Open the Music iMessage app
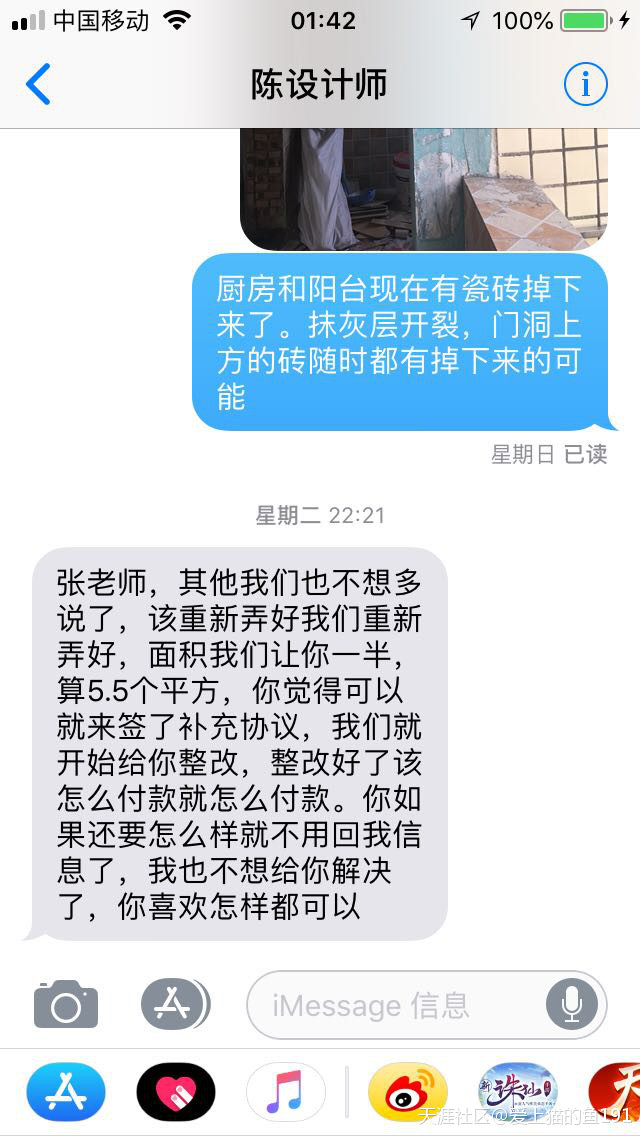640x1136 pixels. 285,1091
